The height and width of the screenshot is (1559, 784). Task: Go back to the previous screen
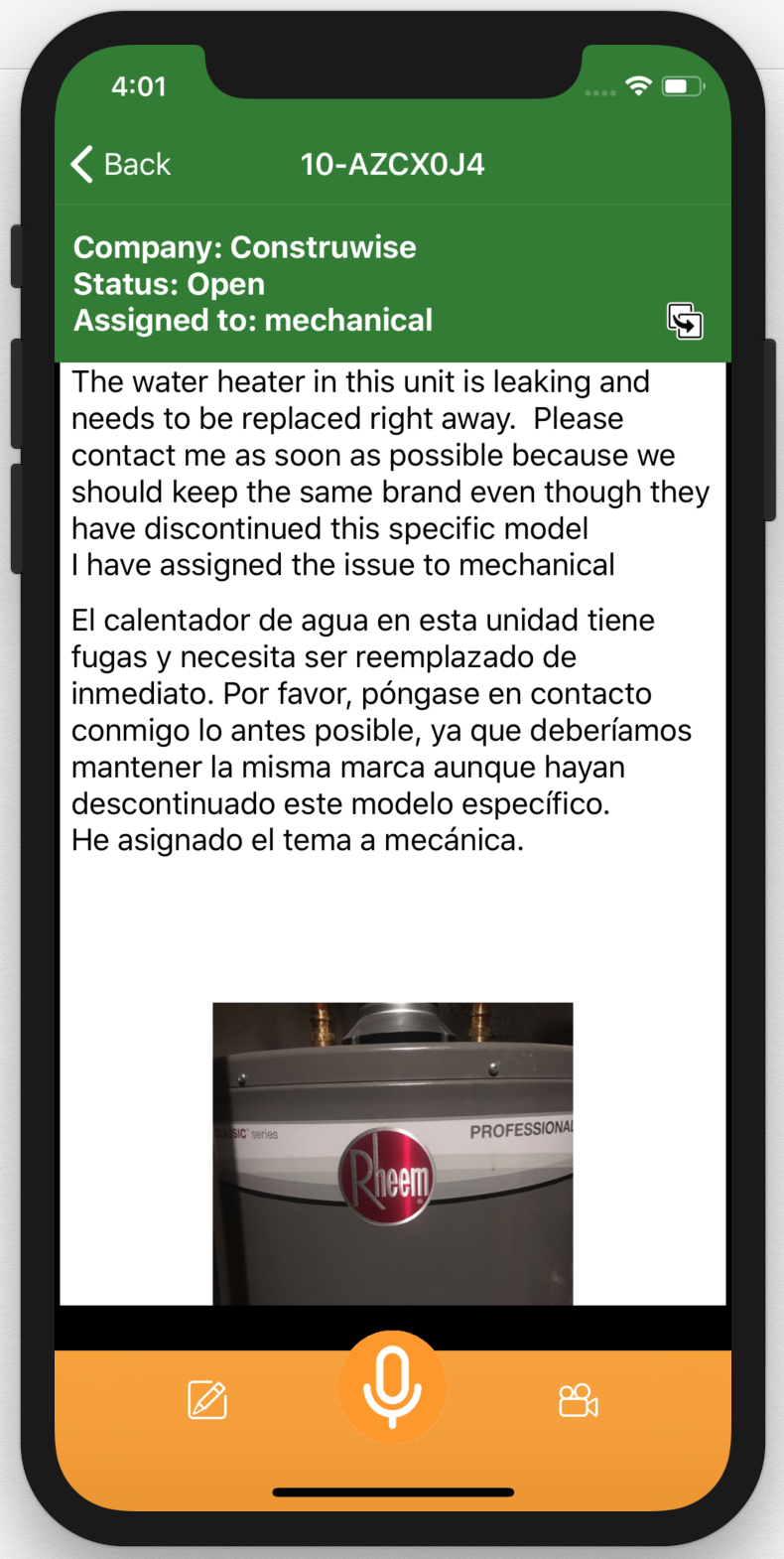pyautogui.click(x=121, y=164)
